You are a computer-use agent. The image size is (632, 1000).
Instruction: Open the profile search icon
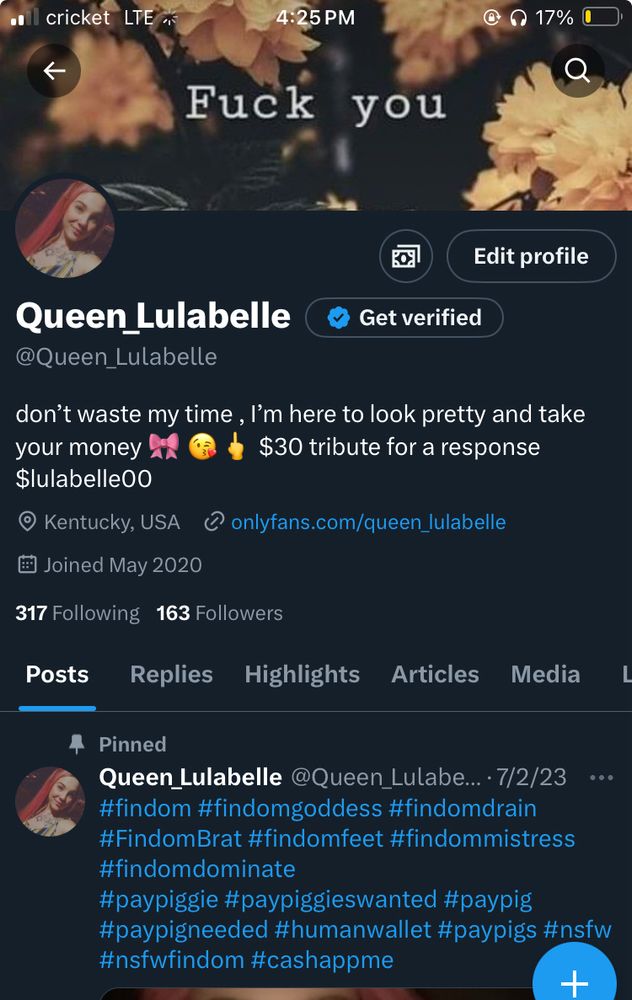click(x=577, y=70)
